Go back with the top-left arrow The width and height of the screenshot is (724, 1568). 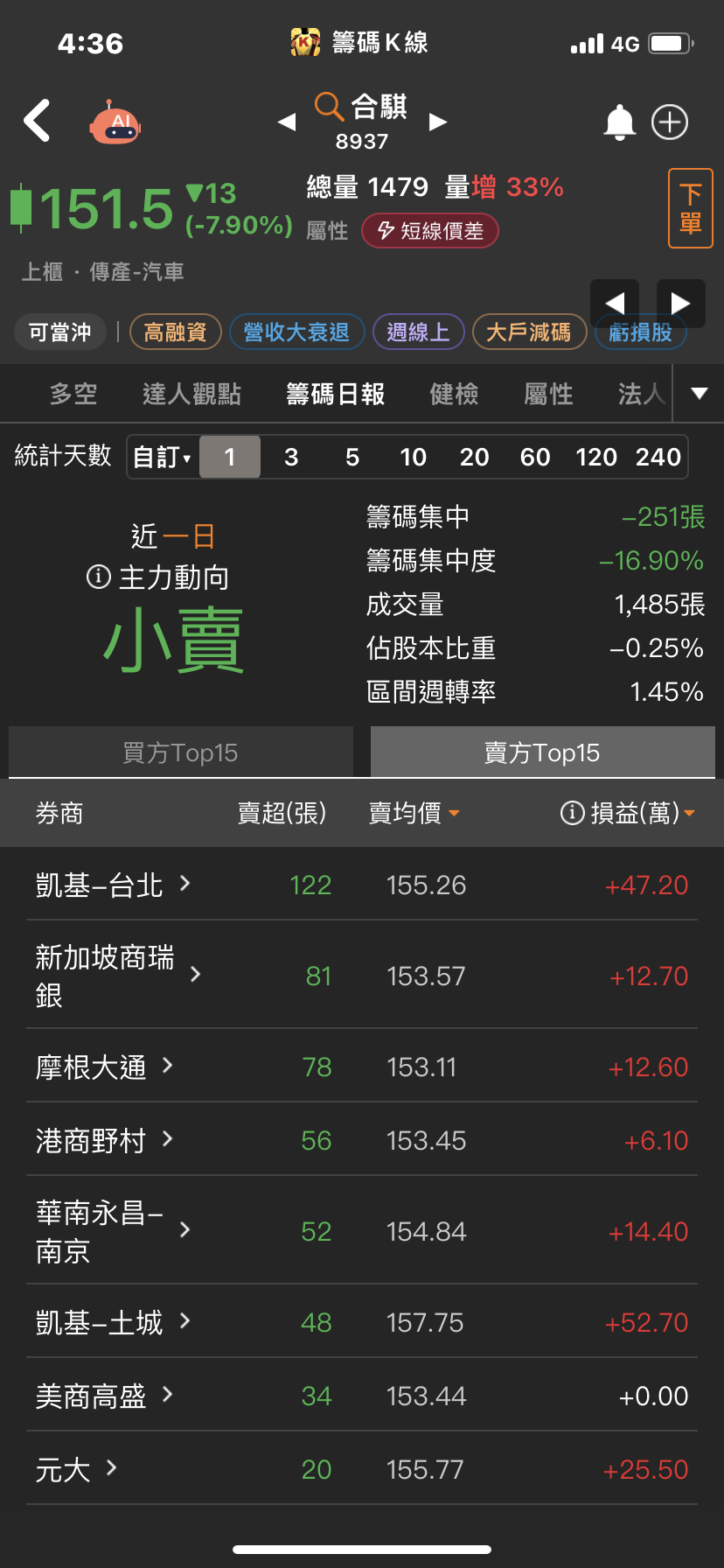[x=37, y=121]
